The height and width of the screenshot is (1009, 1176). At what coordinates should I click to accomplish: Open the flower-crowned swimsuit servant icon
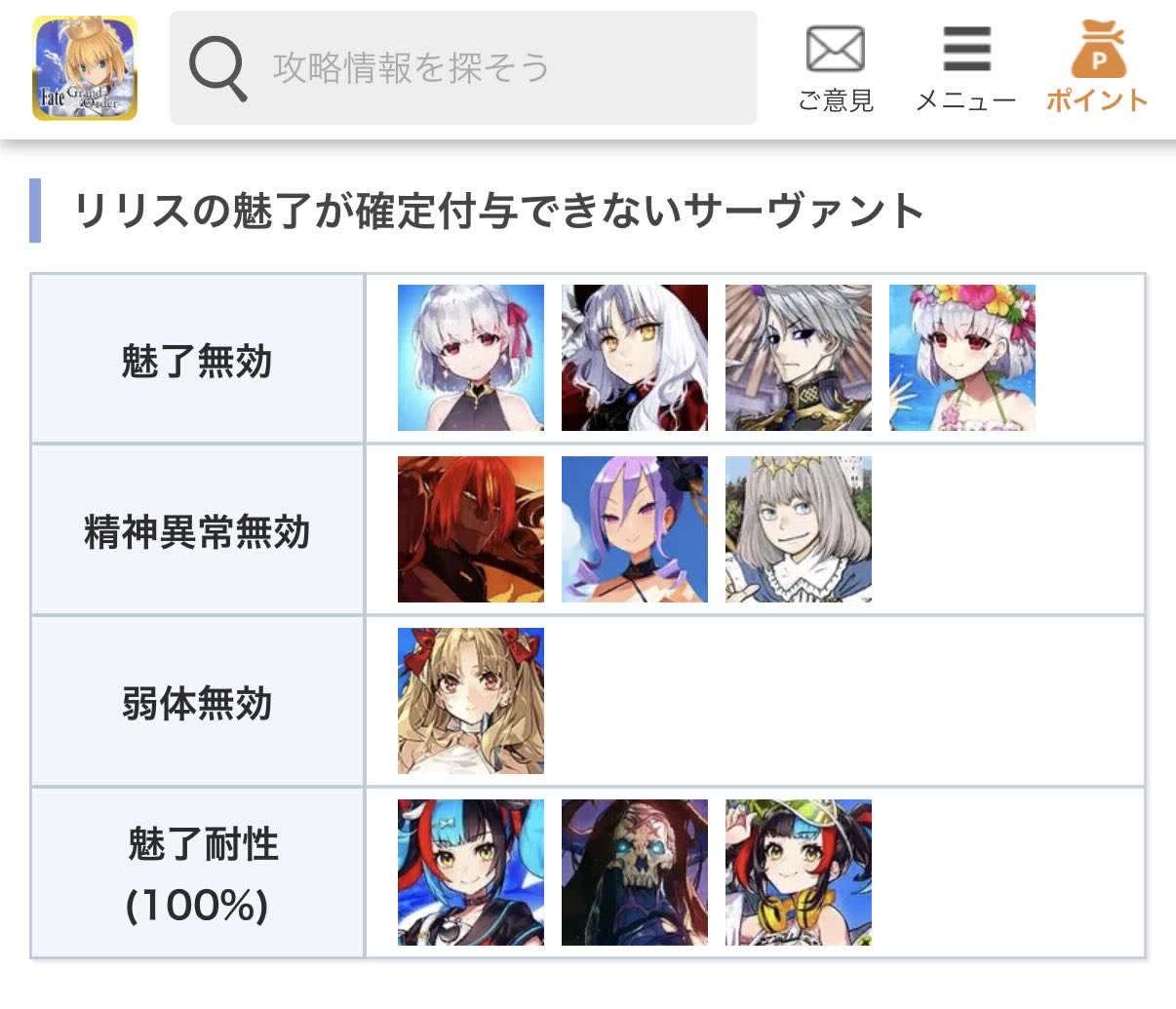pos(962,358)
